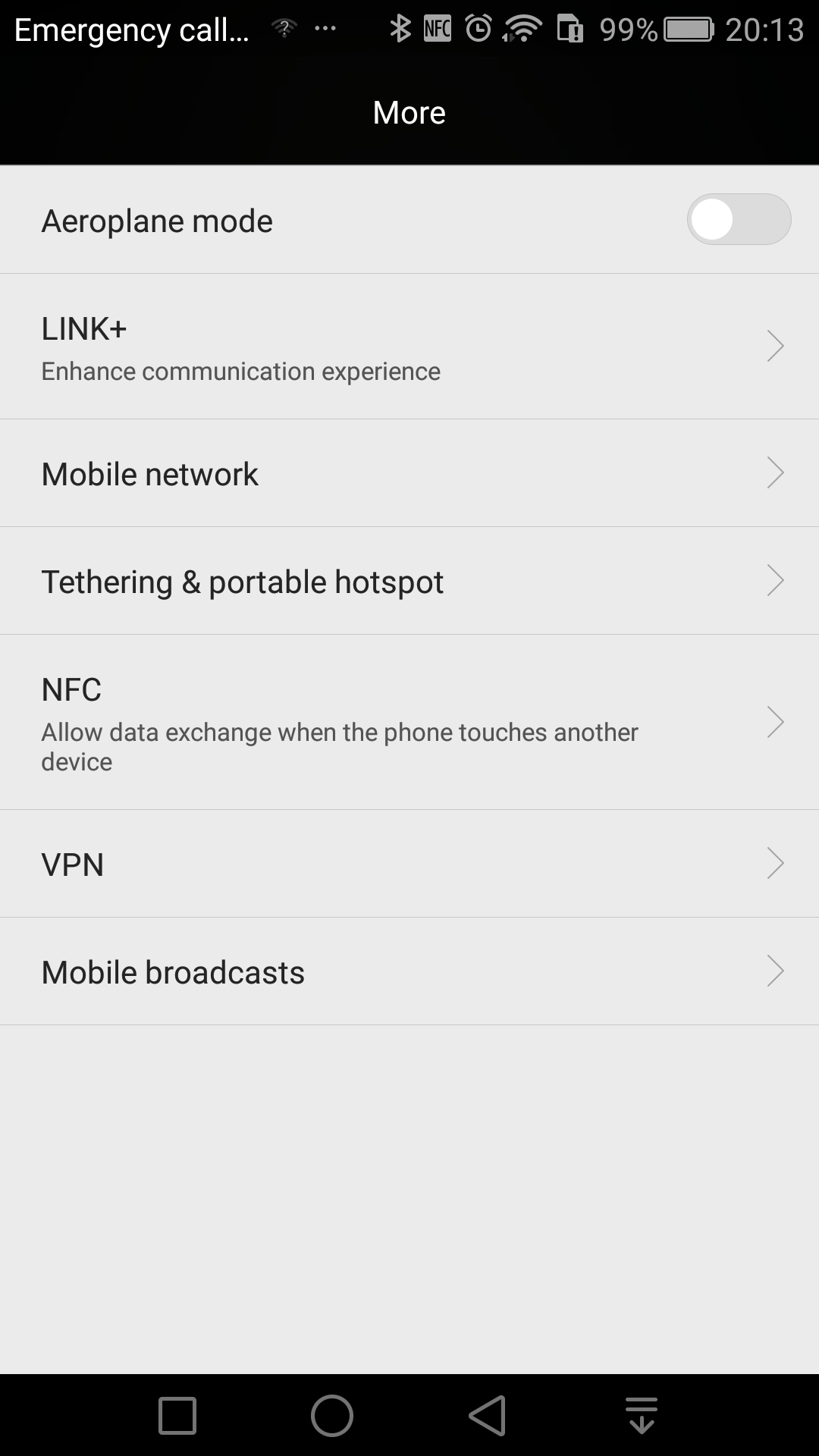Toggle Aeroplane mode switch on

739,220
